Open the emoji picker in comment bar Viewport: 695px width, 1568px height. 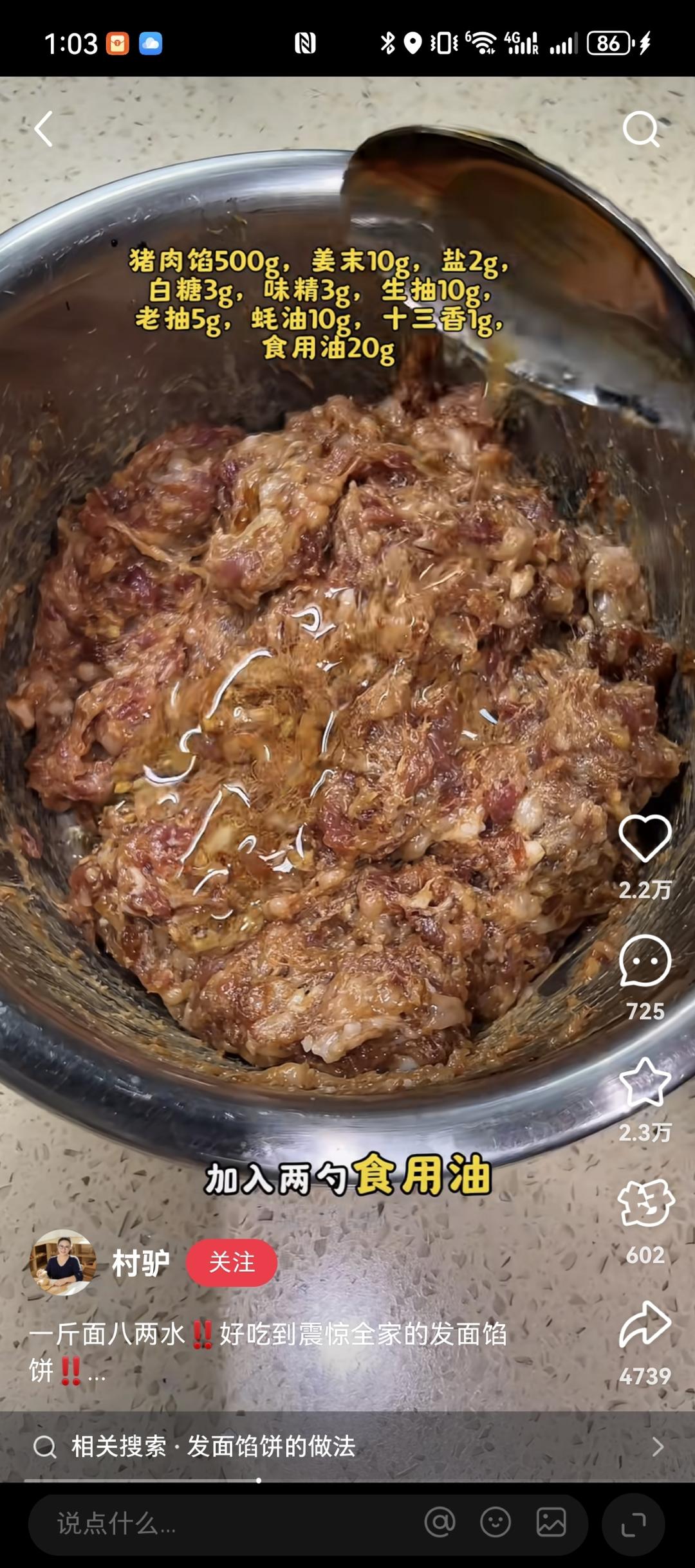coord(496,1522)
